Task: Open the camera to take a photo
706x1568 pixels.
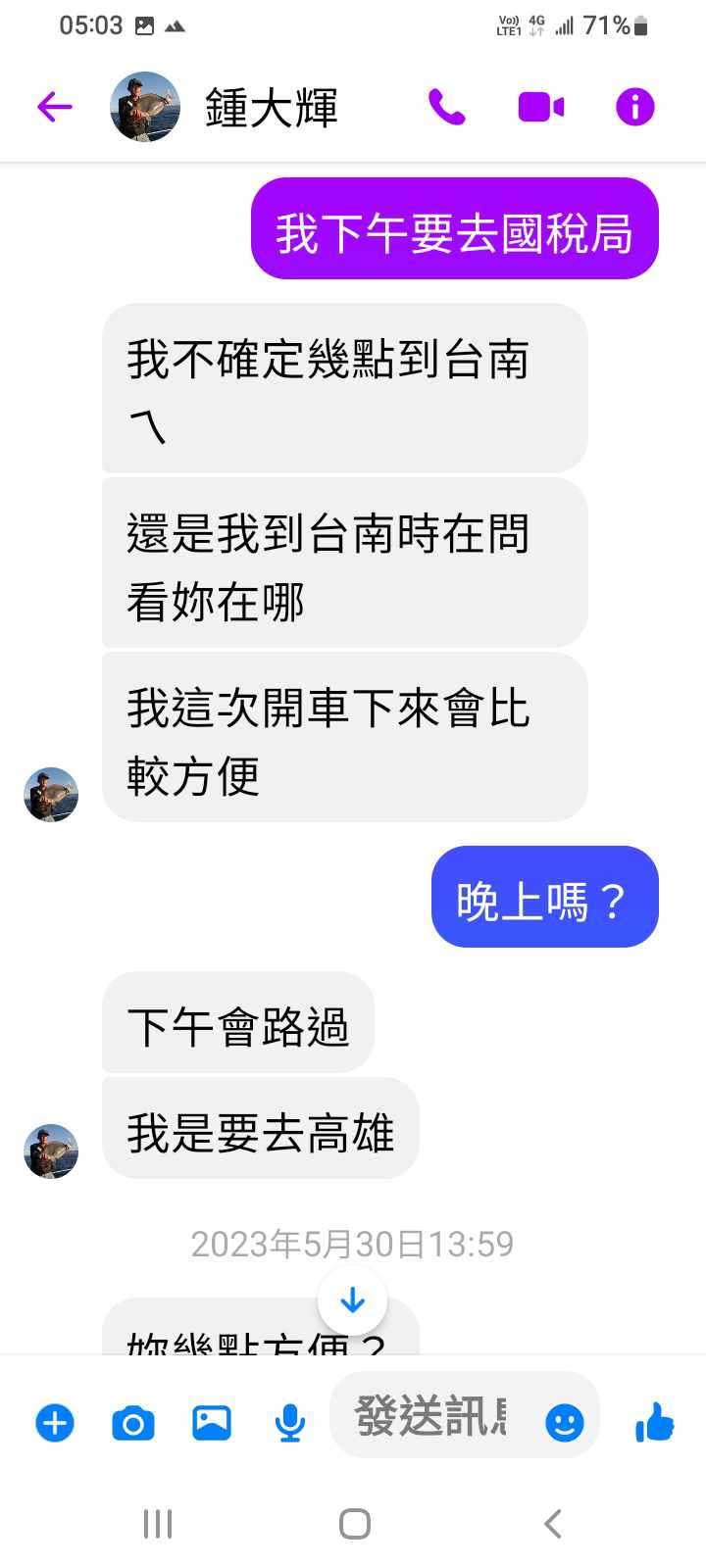Action: pyautogui.click(x=133, y=1422)
